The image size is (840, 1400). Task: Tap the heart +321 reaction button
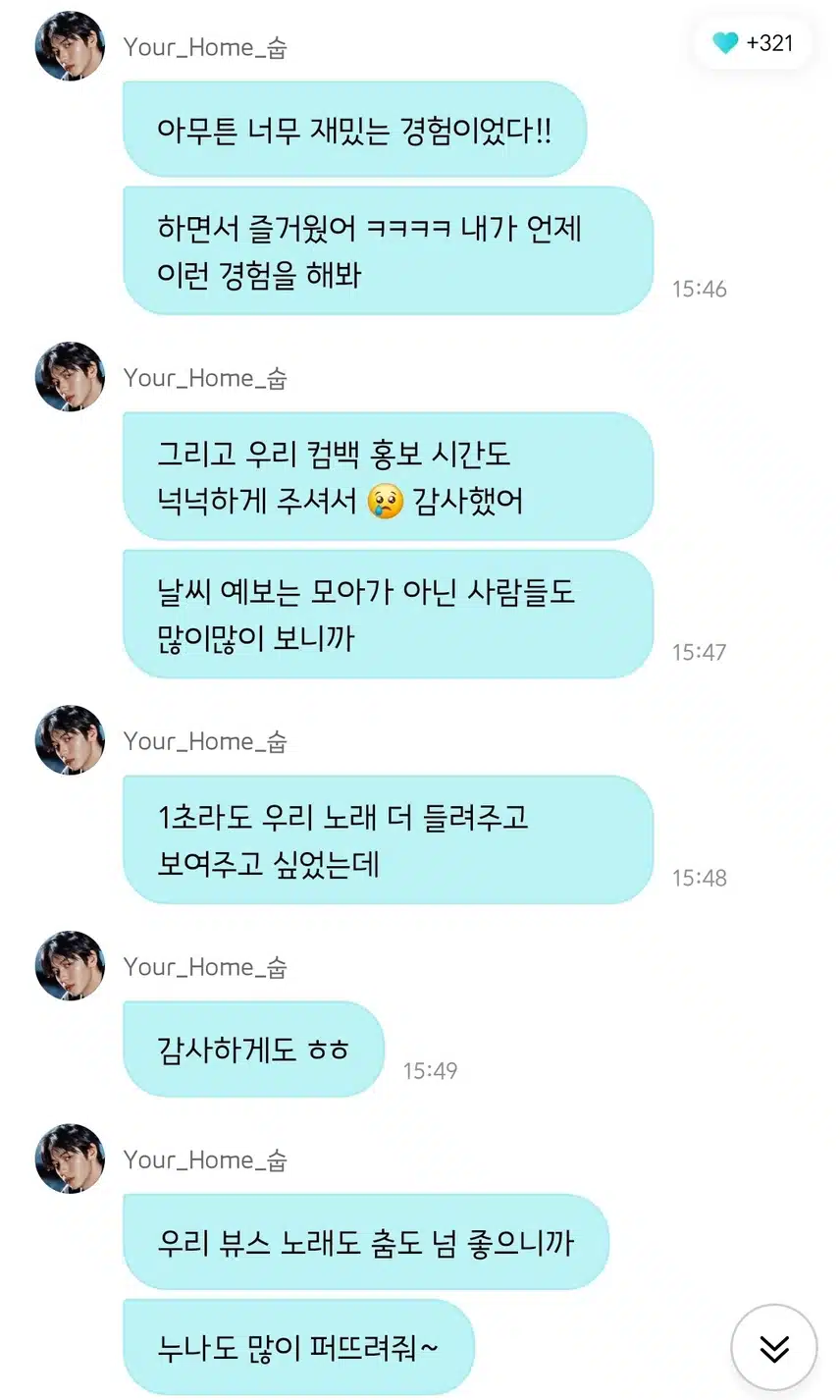tap(753, 43)
